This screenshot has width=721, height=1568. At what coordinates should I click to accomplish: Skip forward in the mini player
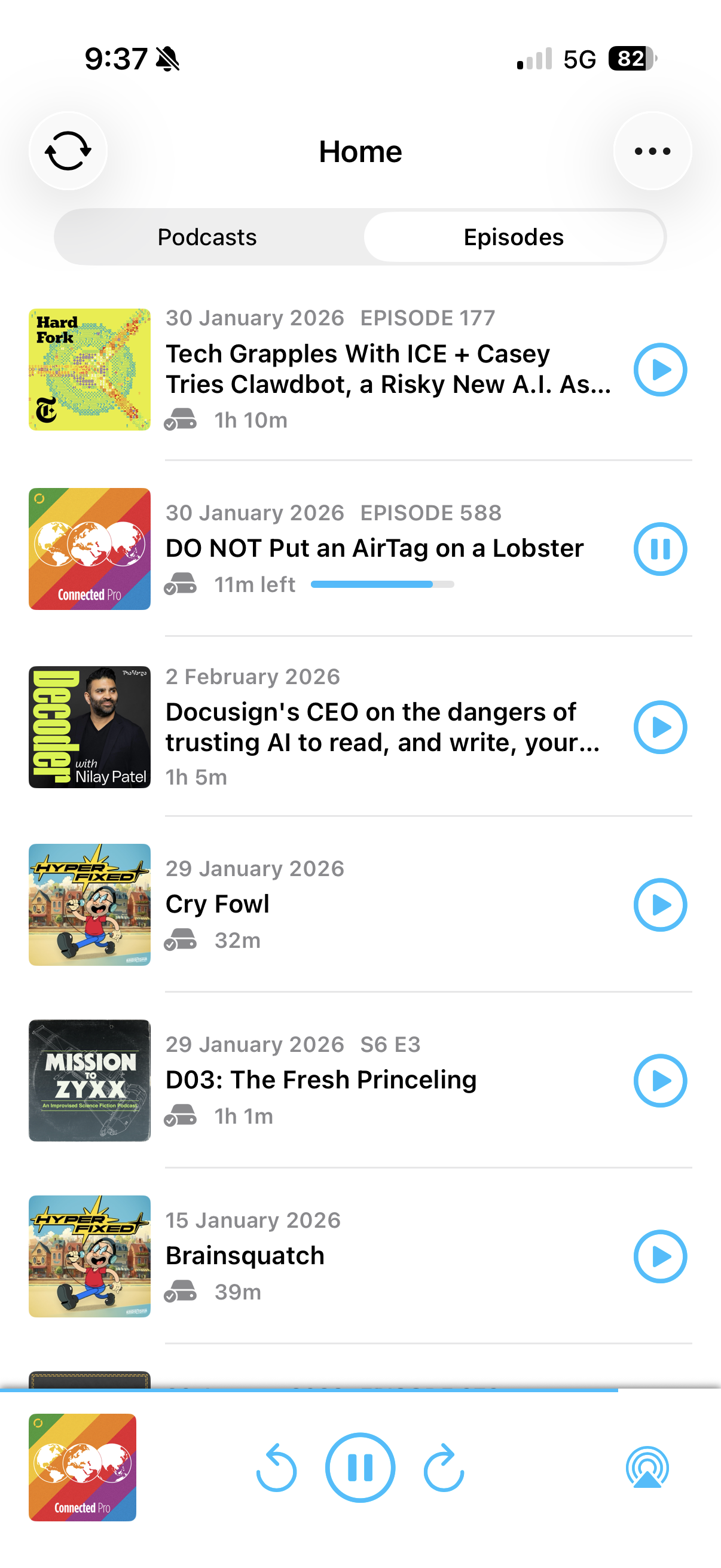(x=444, y=1468)
